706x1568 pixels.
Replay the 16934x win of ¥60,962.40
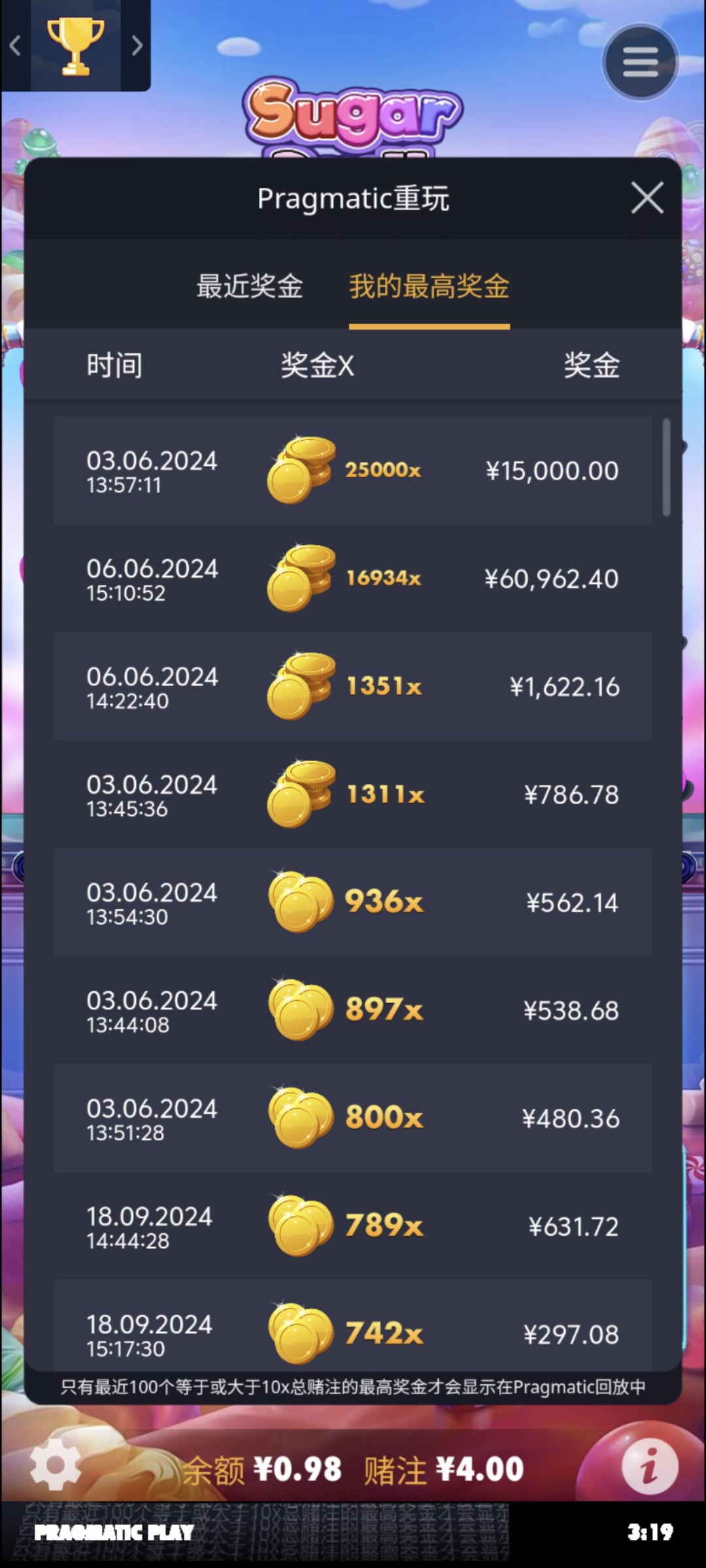click(353, 578)
